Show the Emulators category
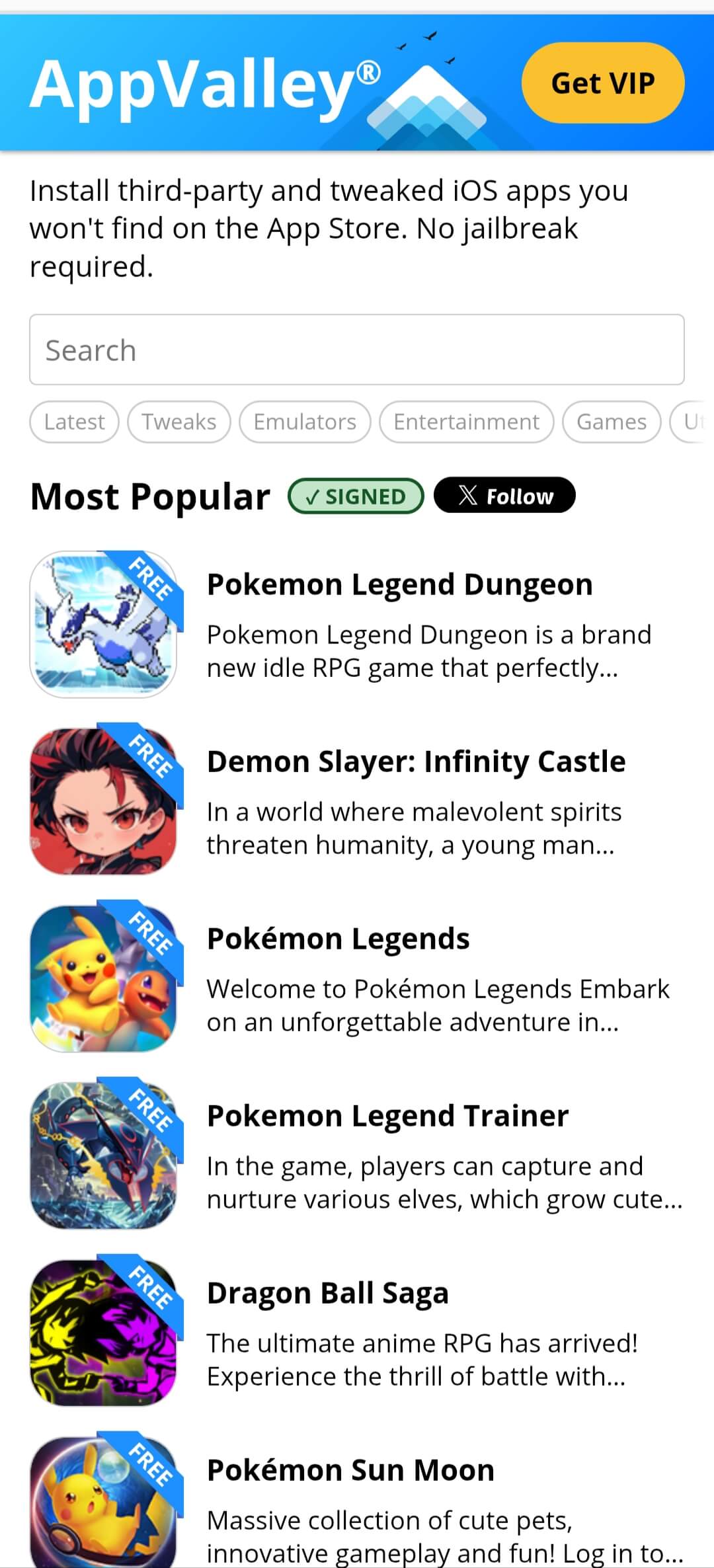The height and width of the screenshot is (1568, 714). [305, 422]
